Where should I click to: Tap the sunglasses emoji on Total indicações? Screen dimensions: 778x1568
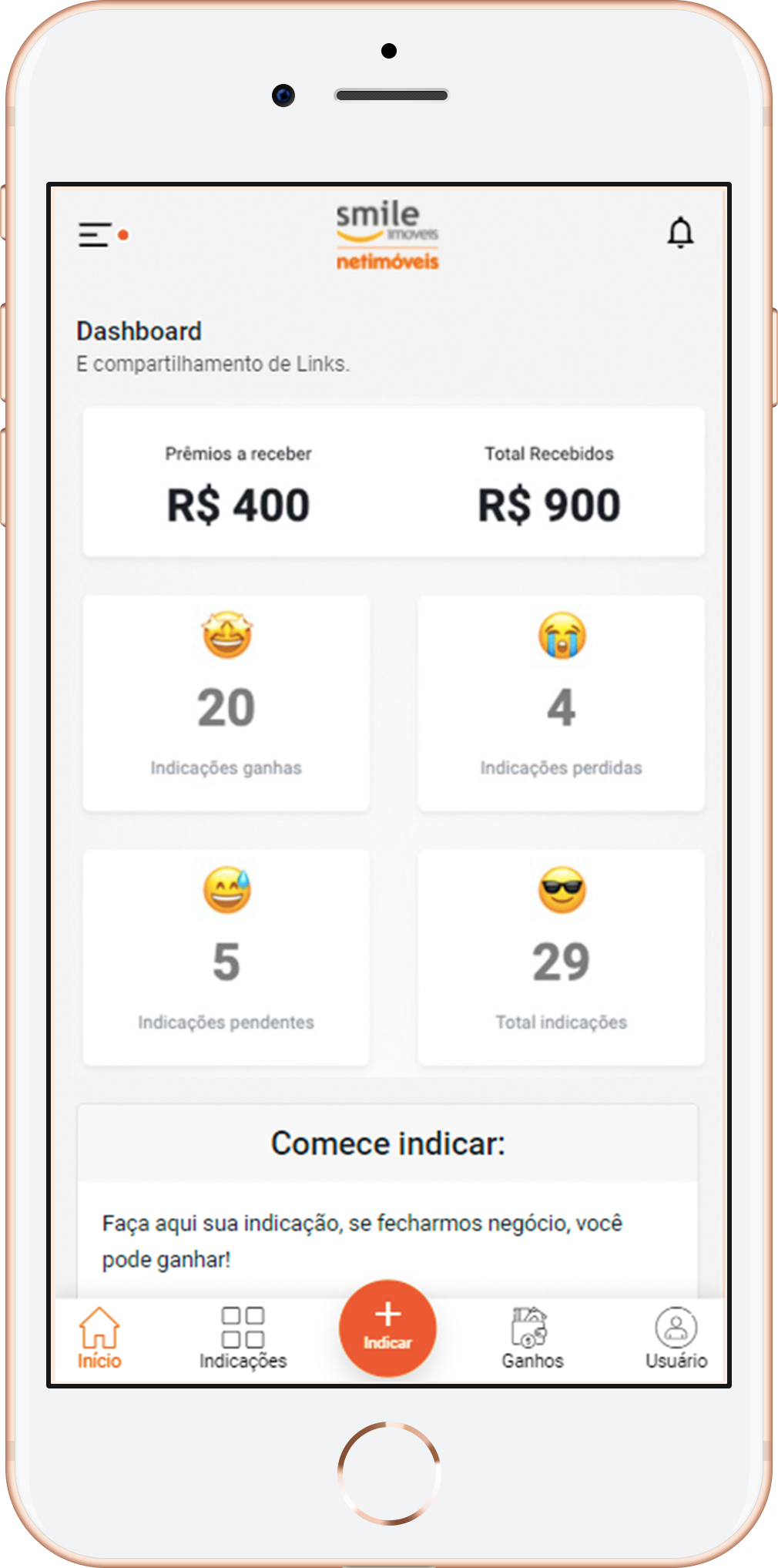(x=562, y=890)
